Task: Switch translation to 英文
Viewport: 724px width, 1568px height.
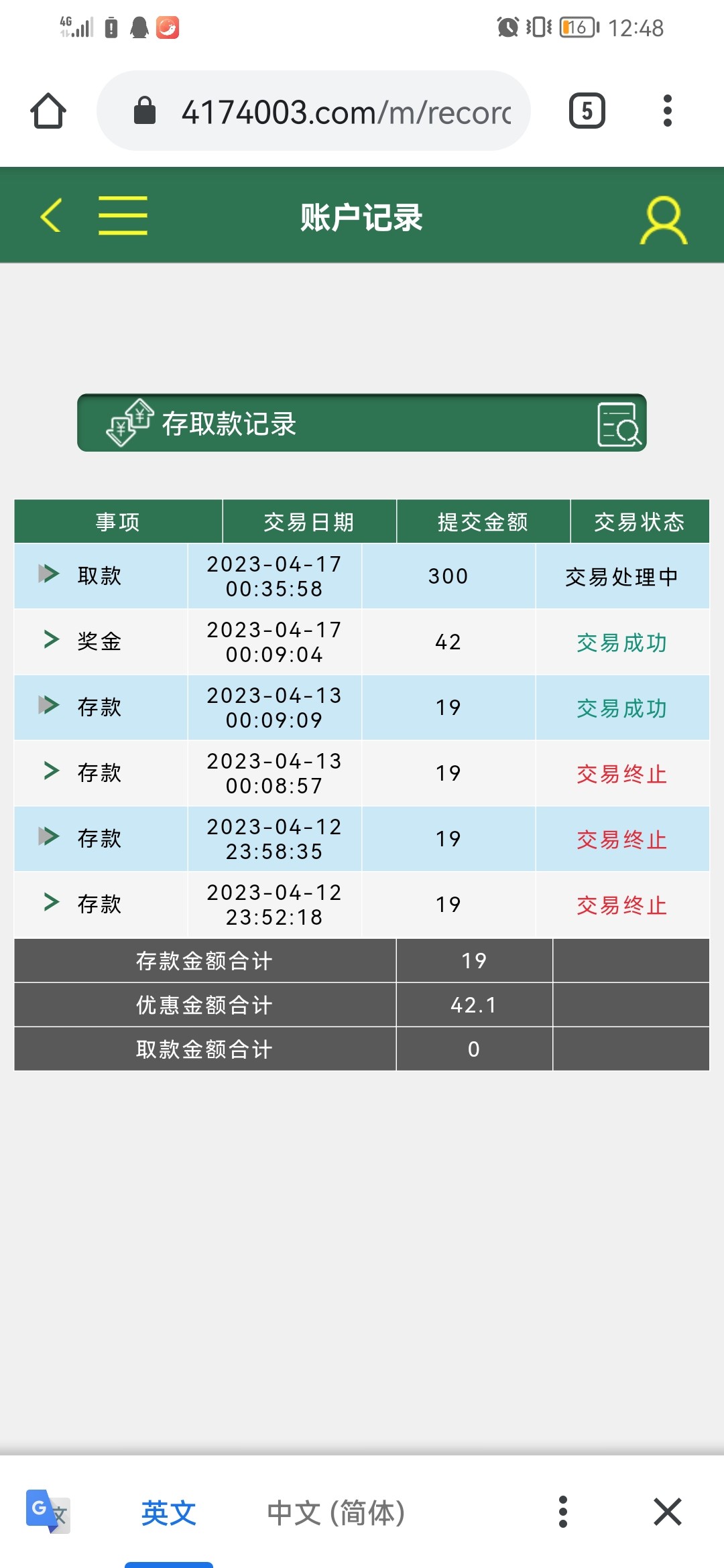Action: click(x=168, y=1512)
